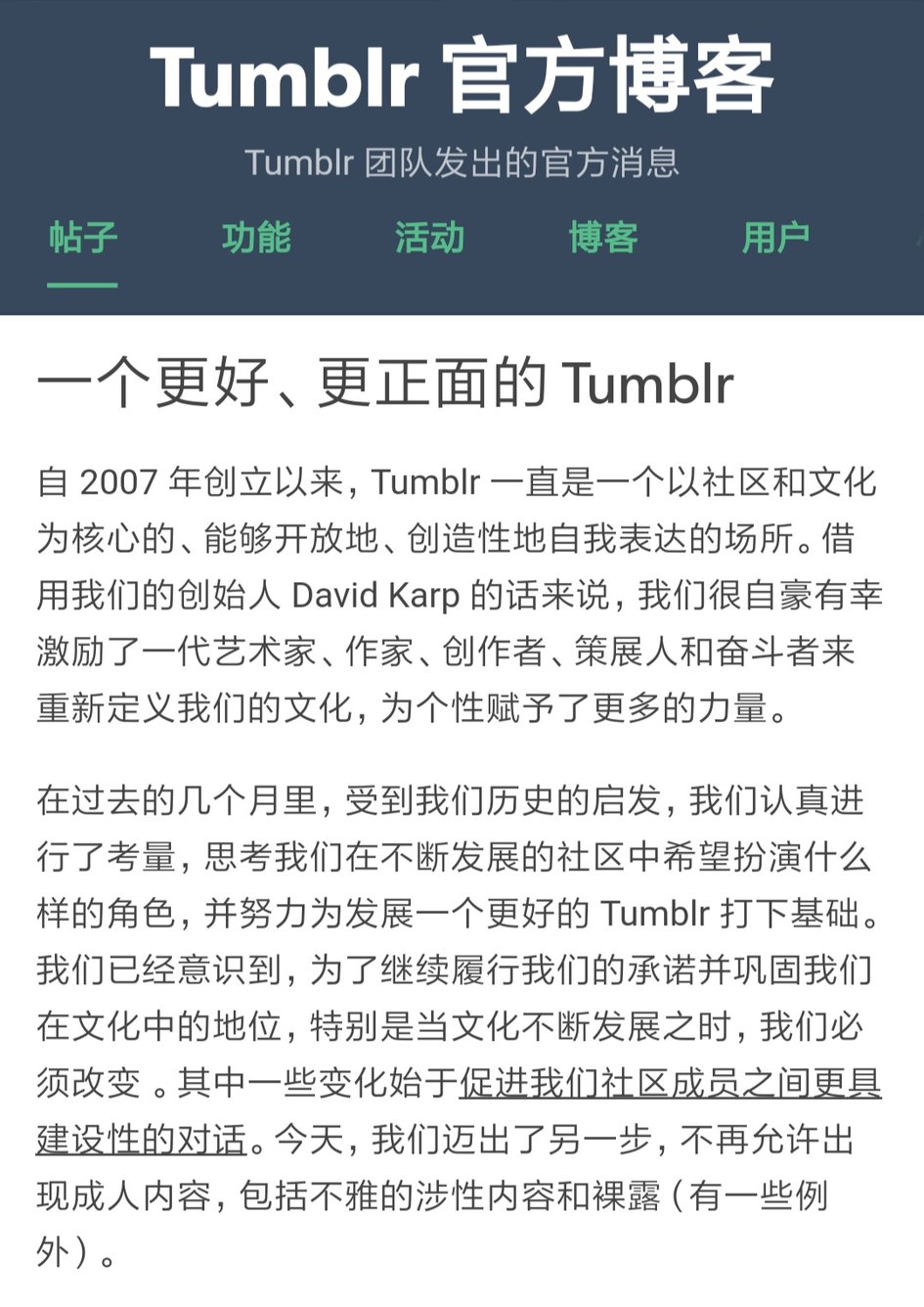Open the blog home via the Tumblr 官方博客 title
Screen dimensions: 924x1307
(462, 78)
